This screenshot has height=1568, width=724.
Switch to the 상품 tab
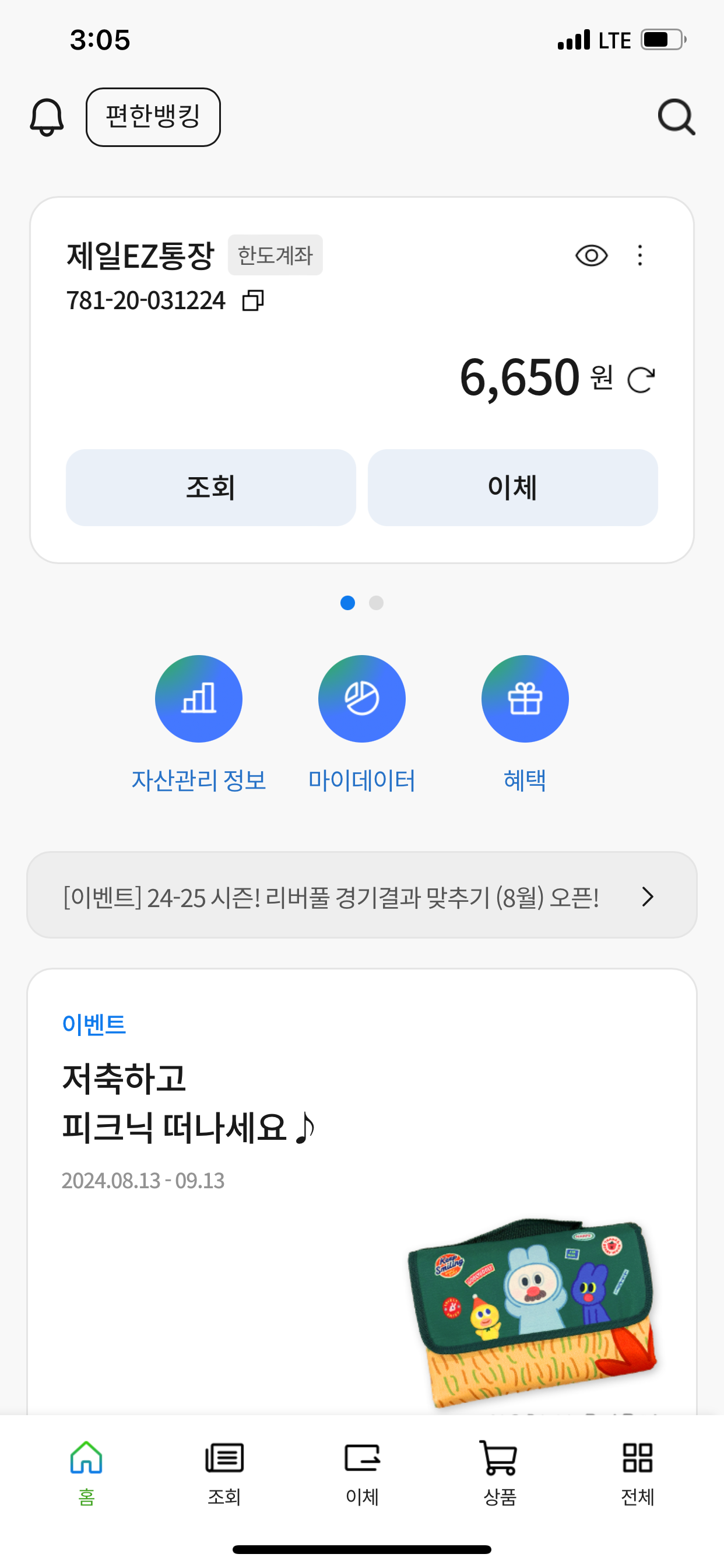(500, 1471)
